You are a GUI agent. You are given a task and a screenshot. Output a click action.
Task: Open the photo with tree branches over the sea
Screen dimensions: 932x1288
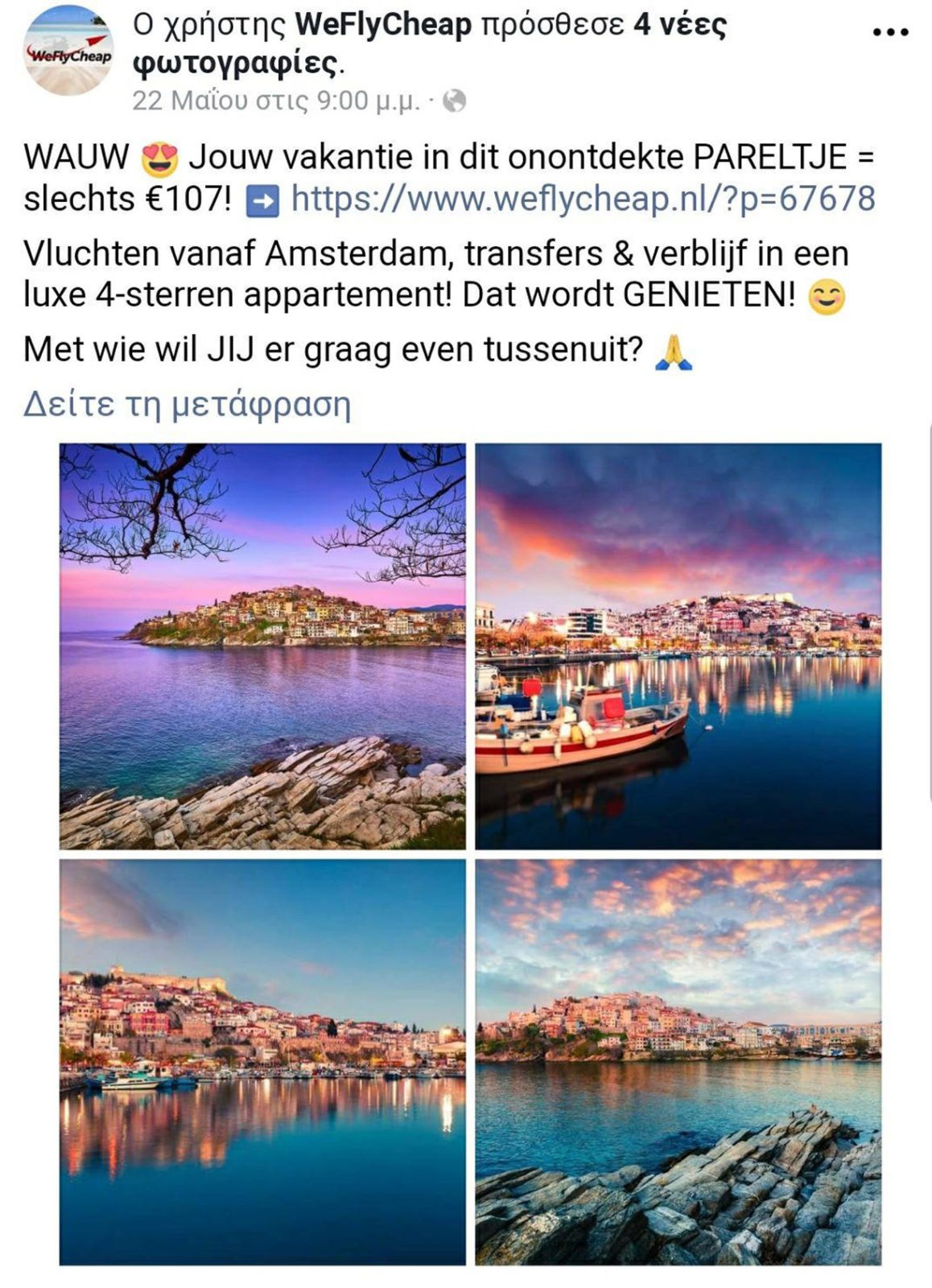click(x=262, y=646)
